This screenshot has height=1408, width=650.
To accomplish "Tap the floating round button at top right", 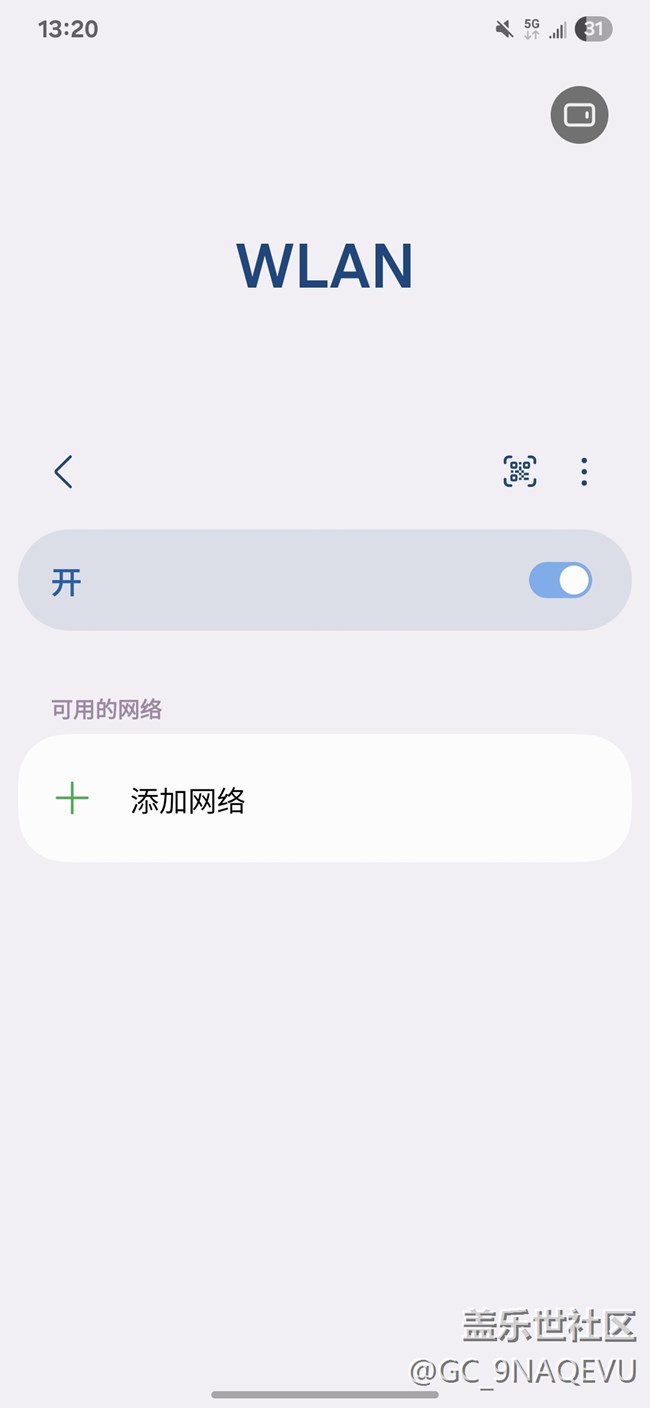I will (579, 115).
